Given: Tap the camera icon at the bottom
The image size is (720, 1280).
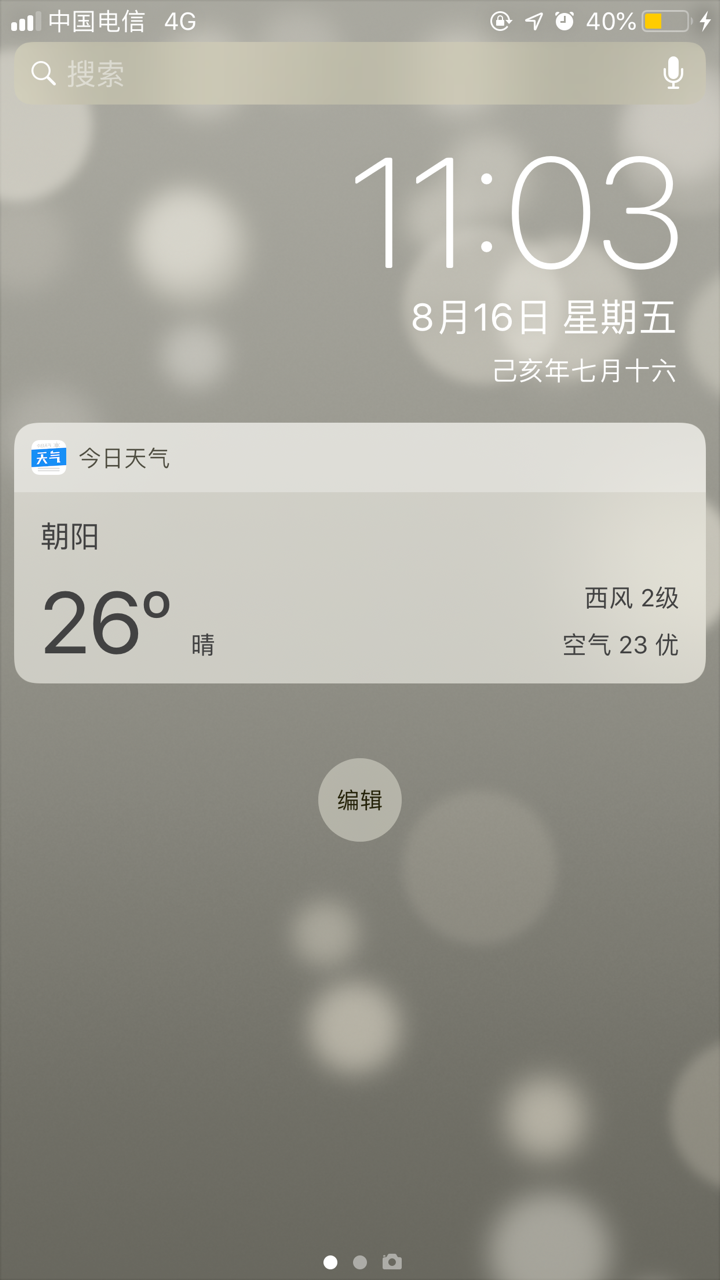Looking at the screenshot, I should (x=391, y=1263).
